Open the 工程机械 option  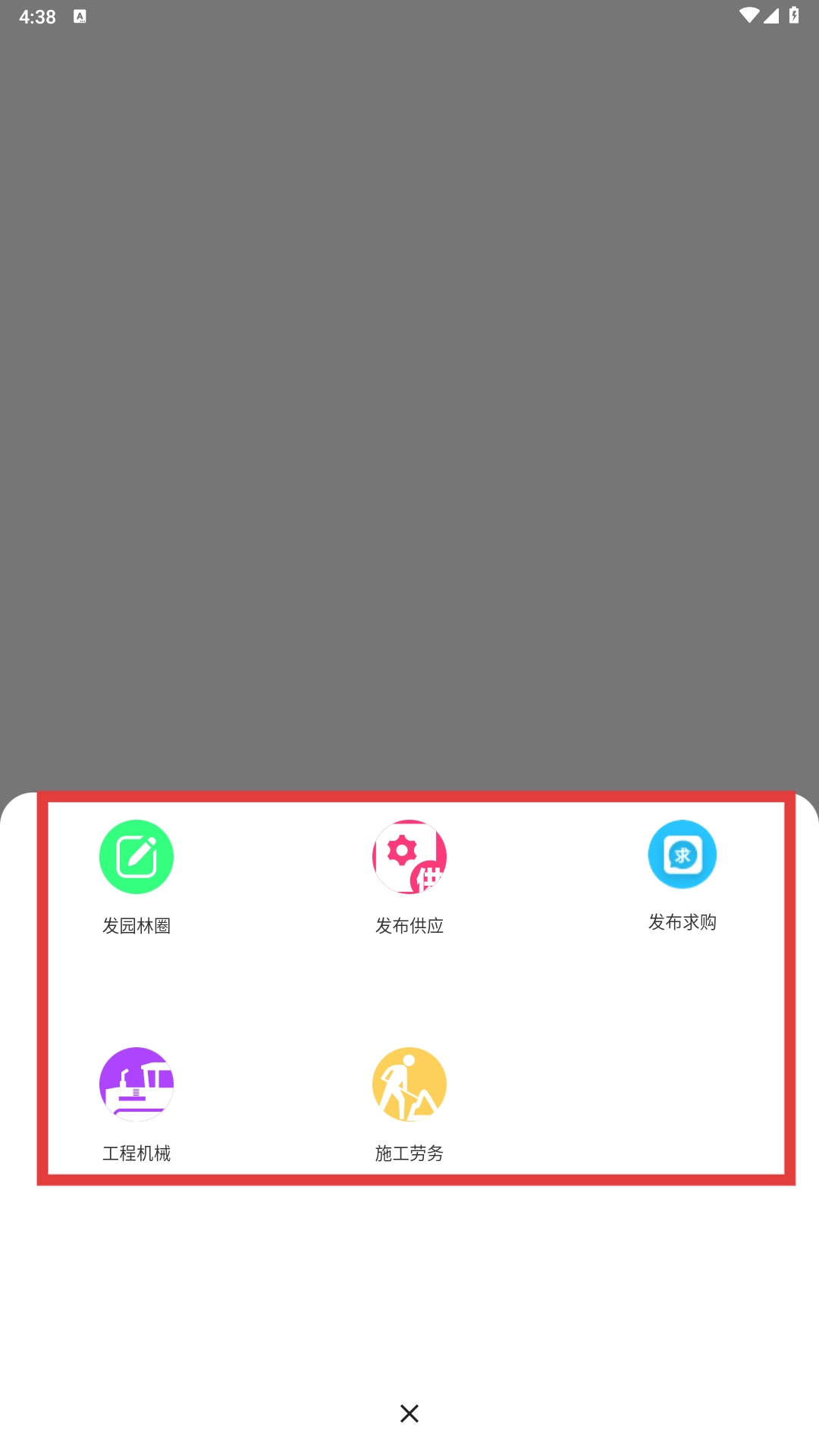(136, 1105)
